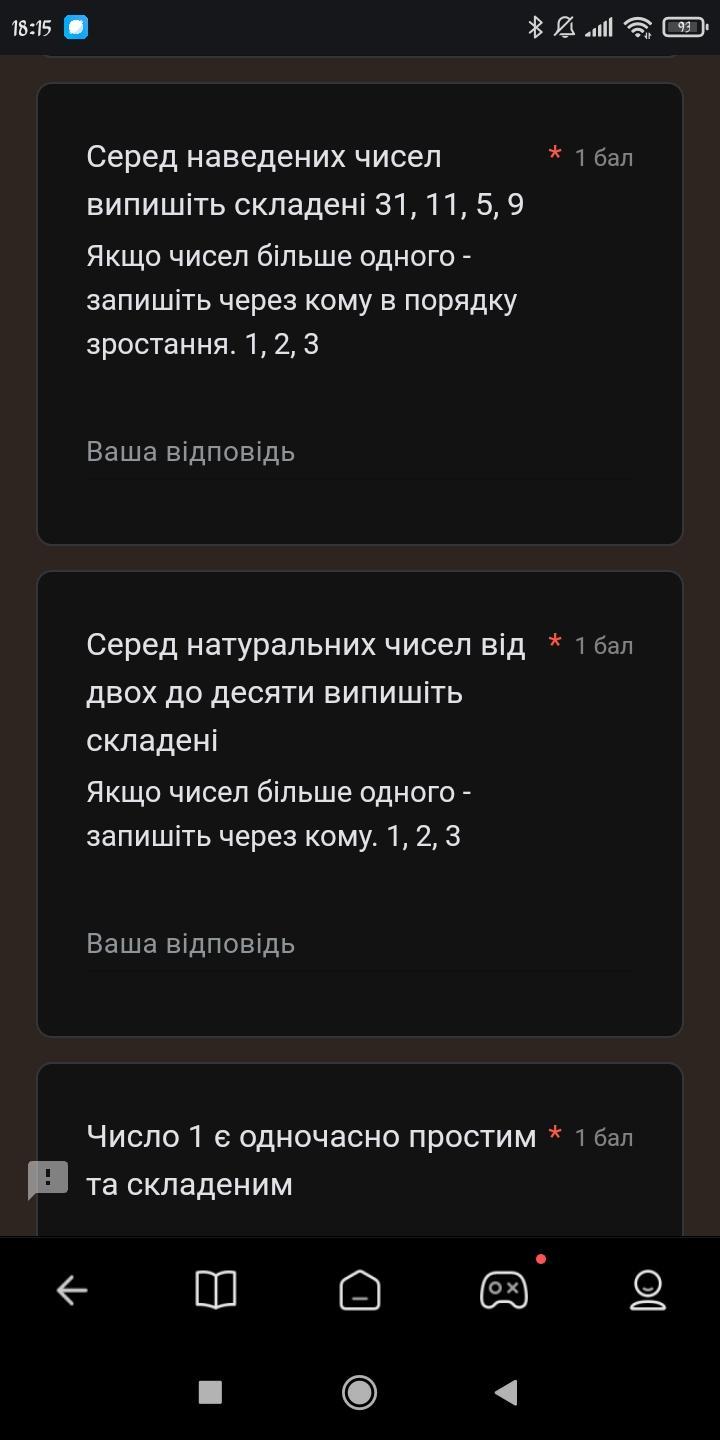Enter answer for natural numbers two to ten
Screen dimensions: 720x1440
(x=358, y=944)
